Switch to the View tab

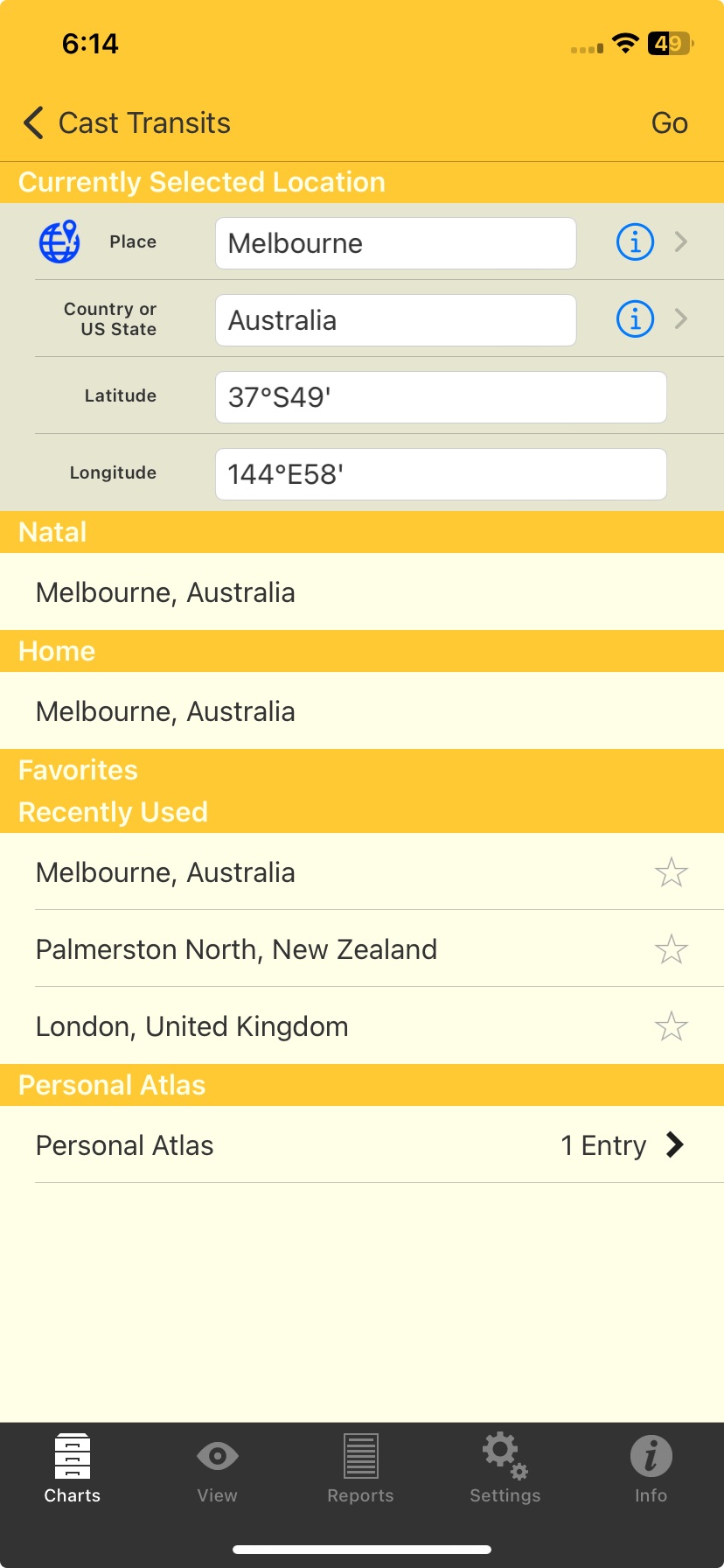[x=217, y=1469]
